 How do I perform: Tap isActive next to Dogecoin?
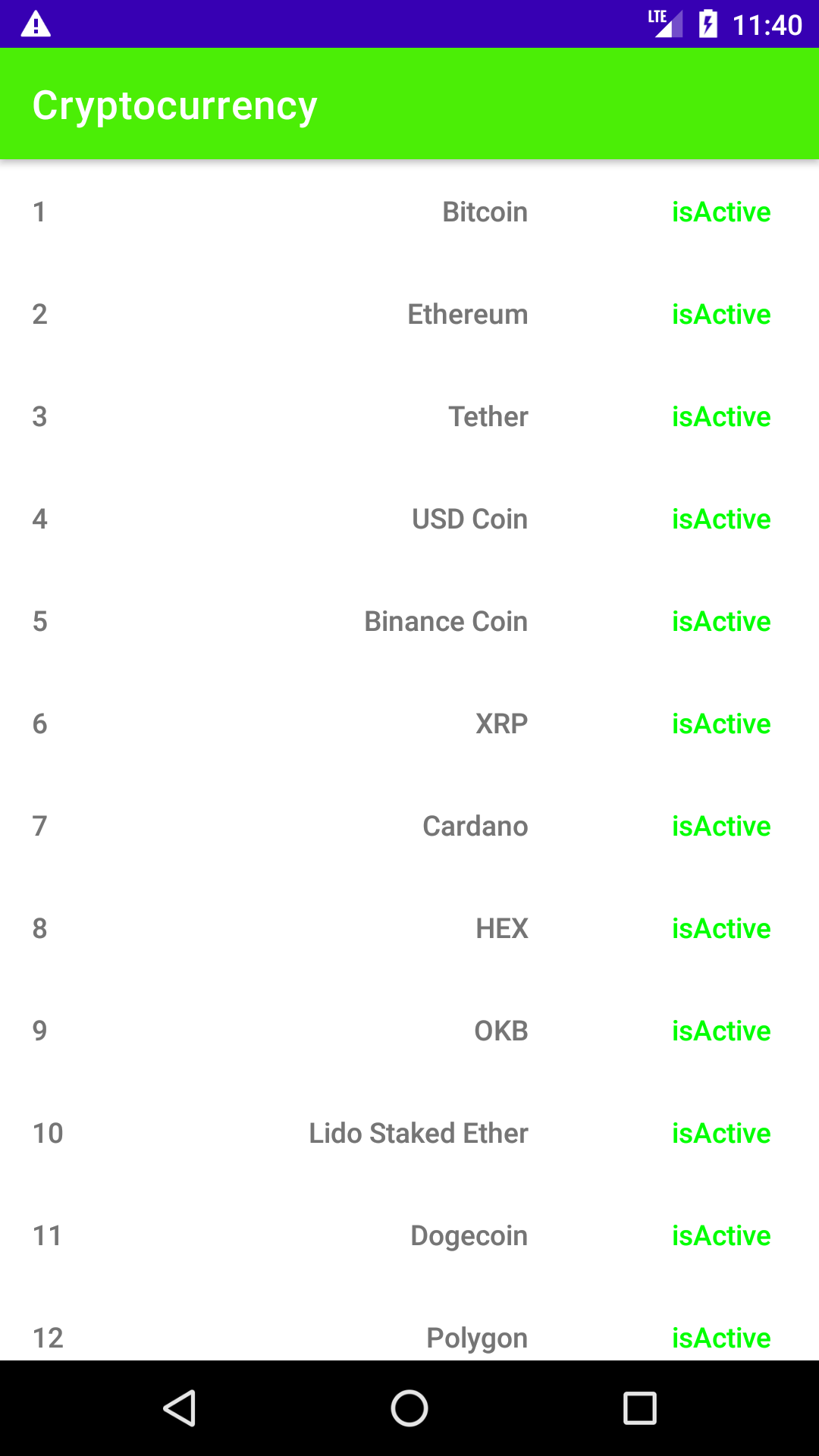721,1236
